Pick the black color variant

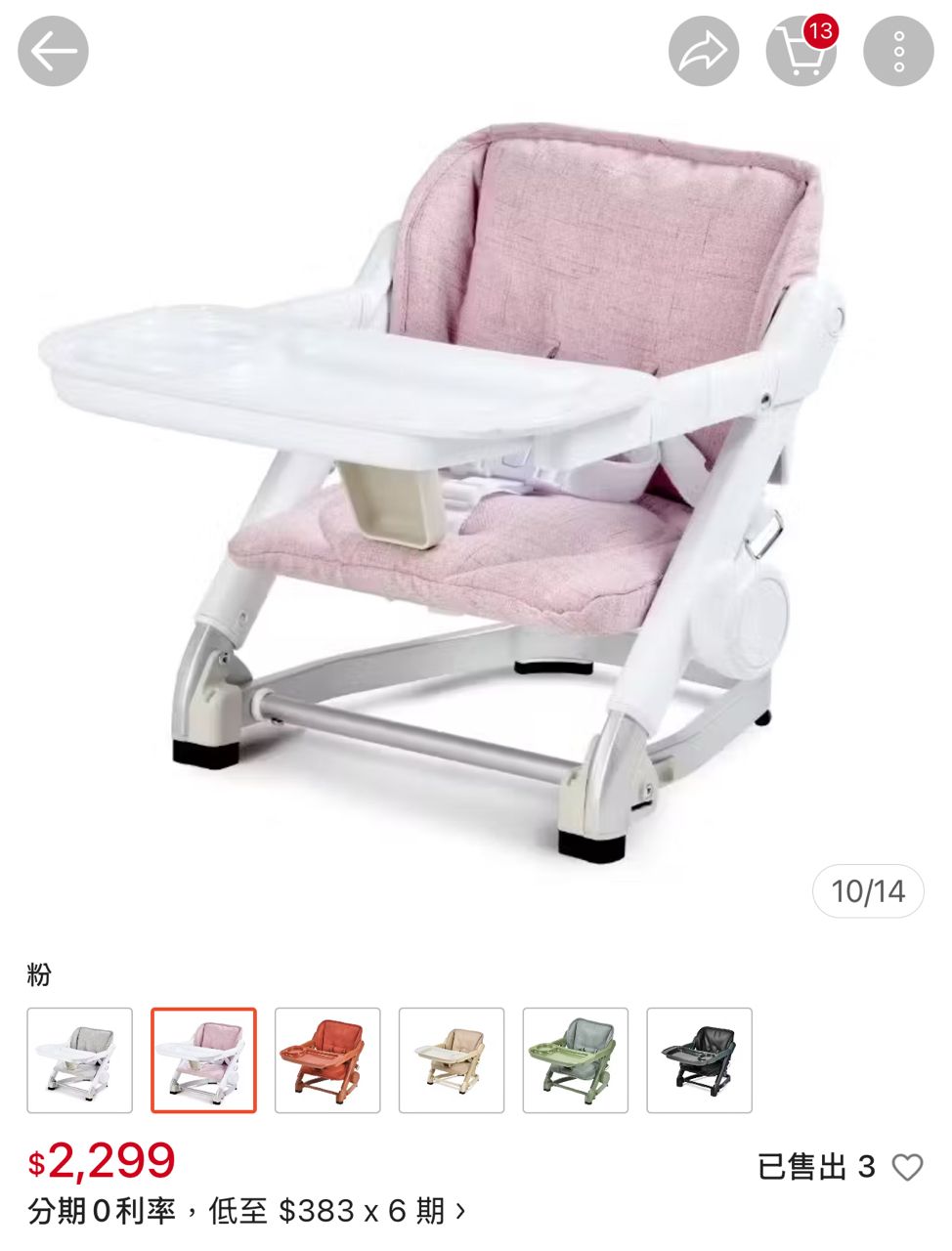tap(700, 1060)
